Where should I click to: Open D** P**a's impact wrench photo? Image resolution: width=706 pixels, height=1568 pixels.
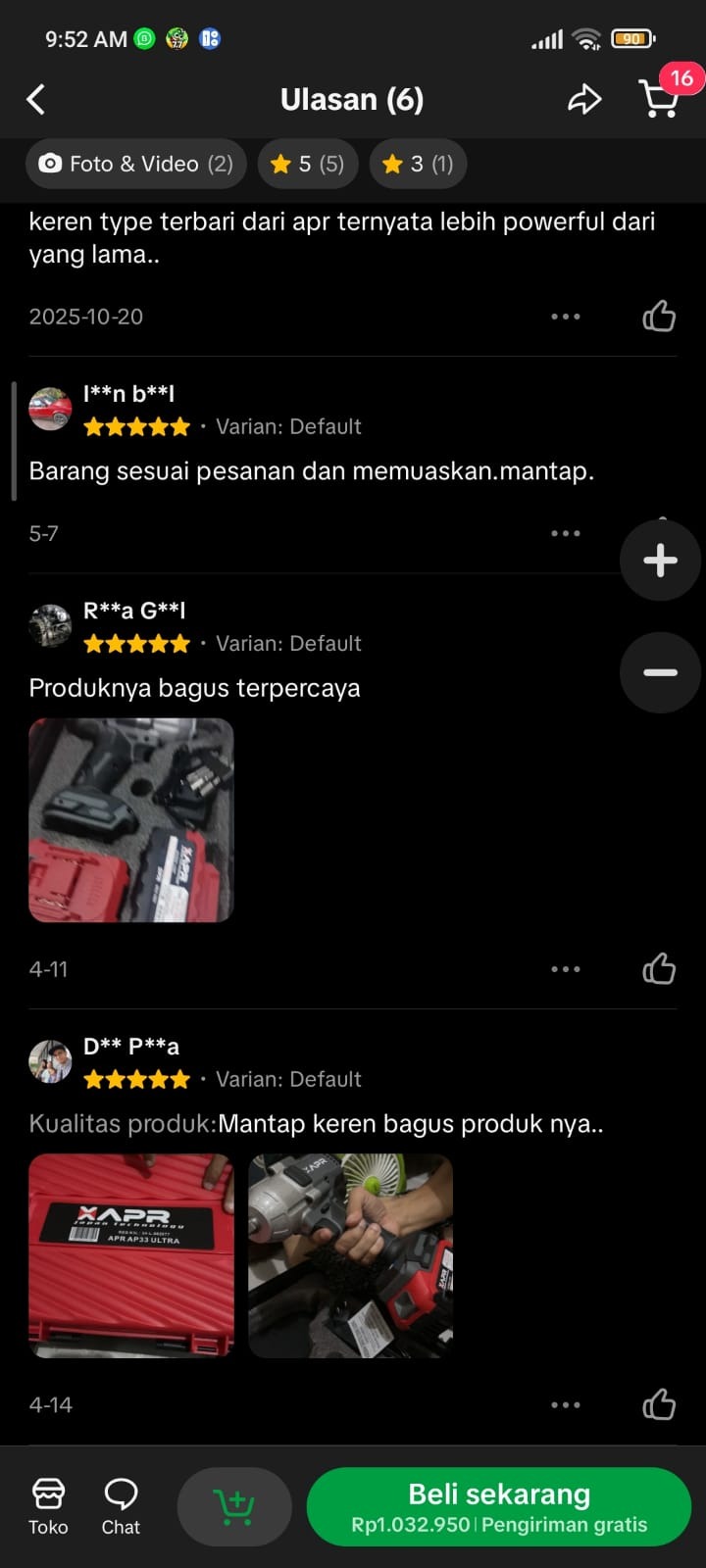pos(350,1255)
